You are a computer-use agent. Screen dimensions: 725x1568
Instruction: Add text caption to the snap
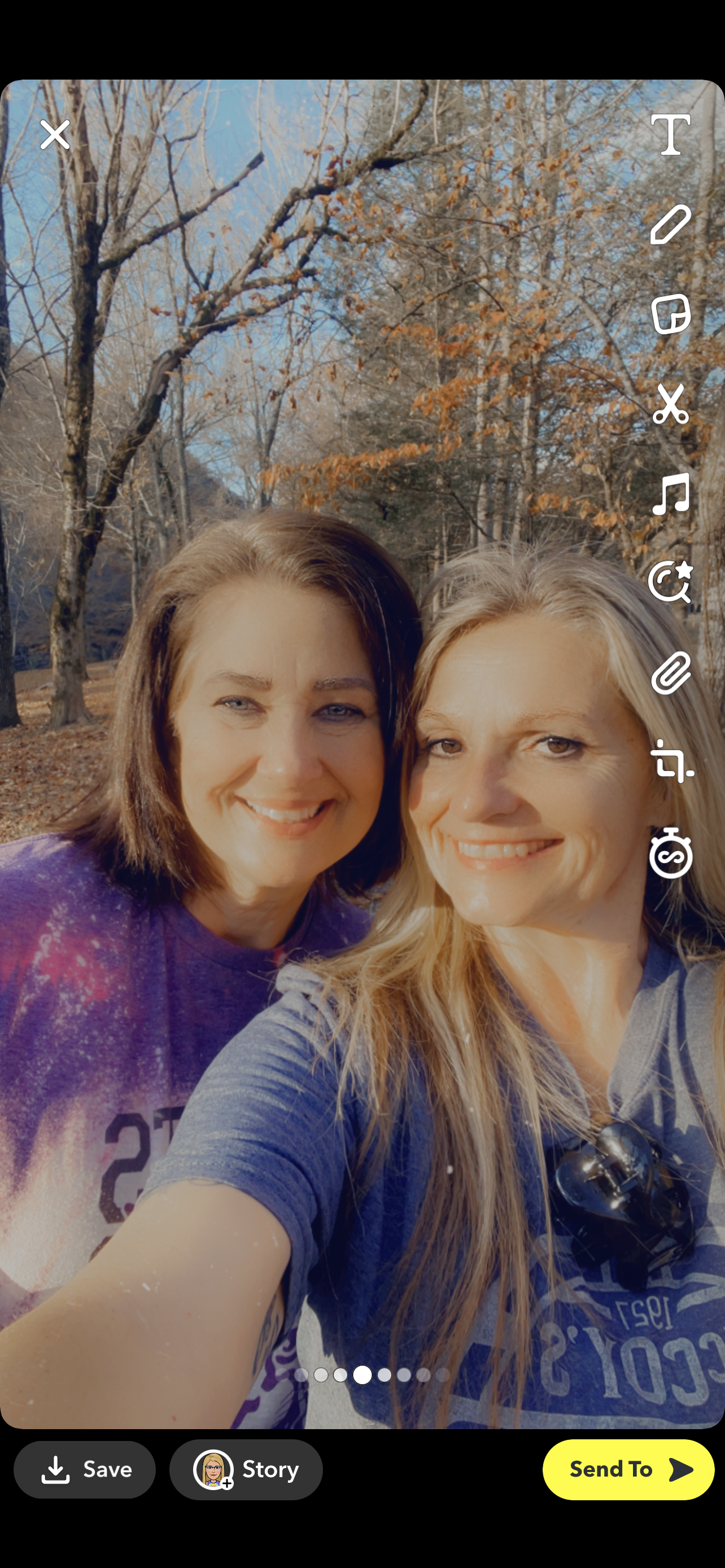pyautogui.click(x=670, y=134)
